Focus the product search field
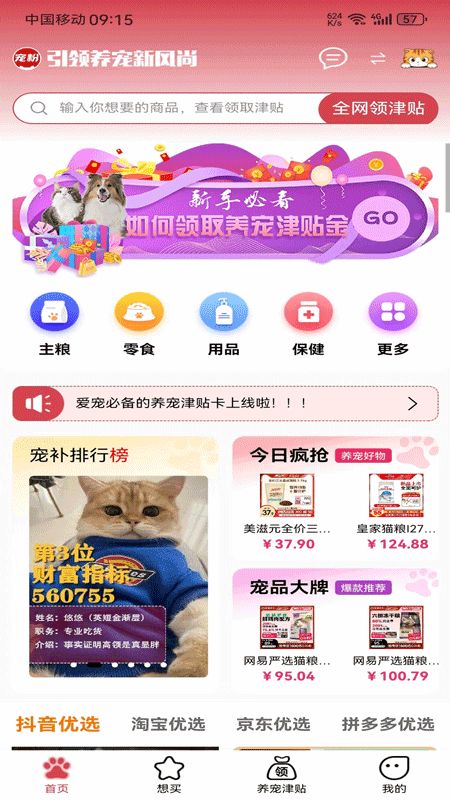The height and width of the screenshot is (800, 450). click(166, 108)
